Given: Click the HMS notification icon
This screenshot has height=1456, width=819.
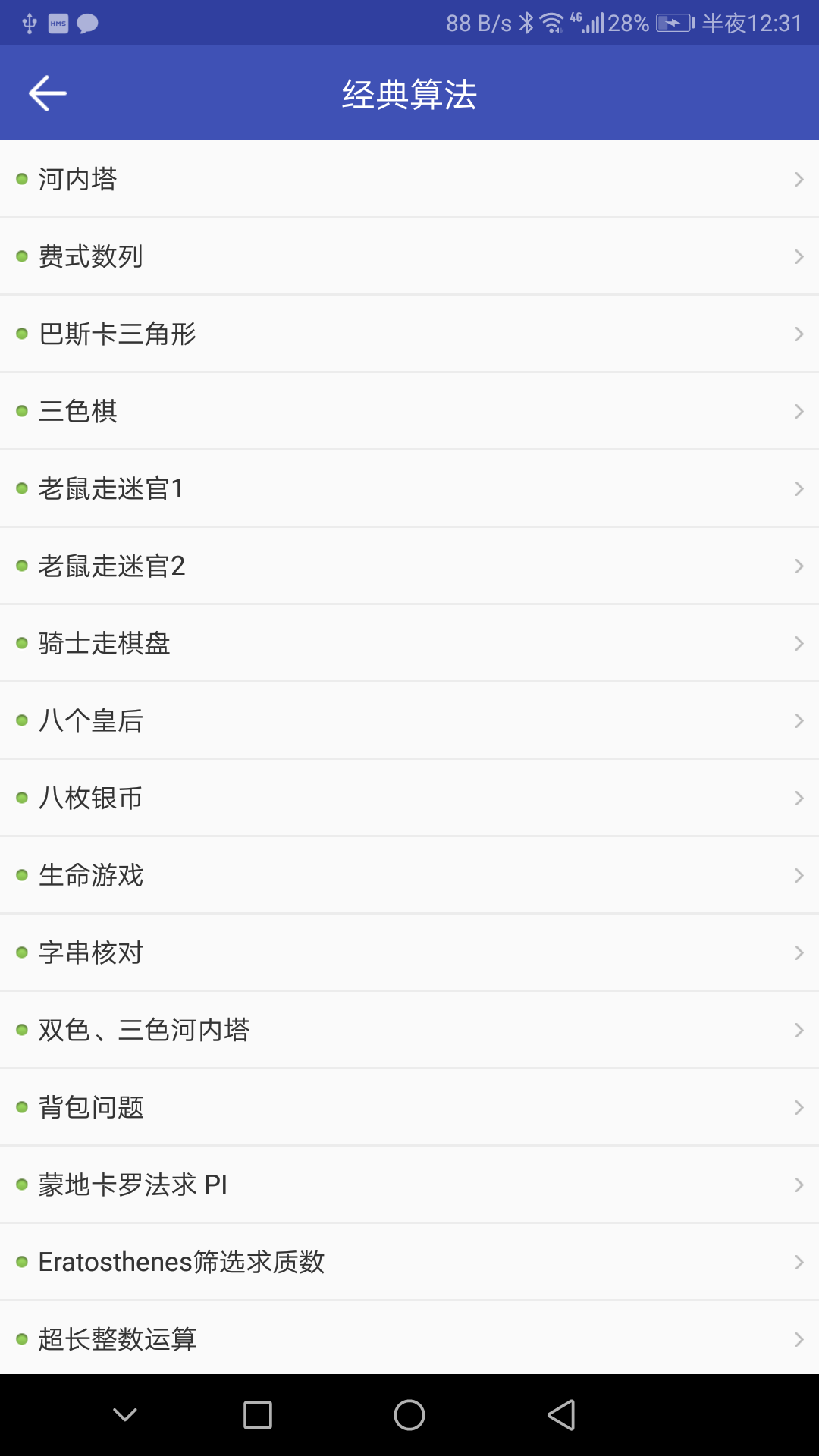Looking at the screenshot, I should pos(58,22).
